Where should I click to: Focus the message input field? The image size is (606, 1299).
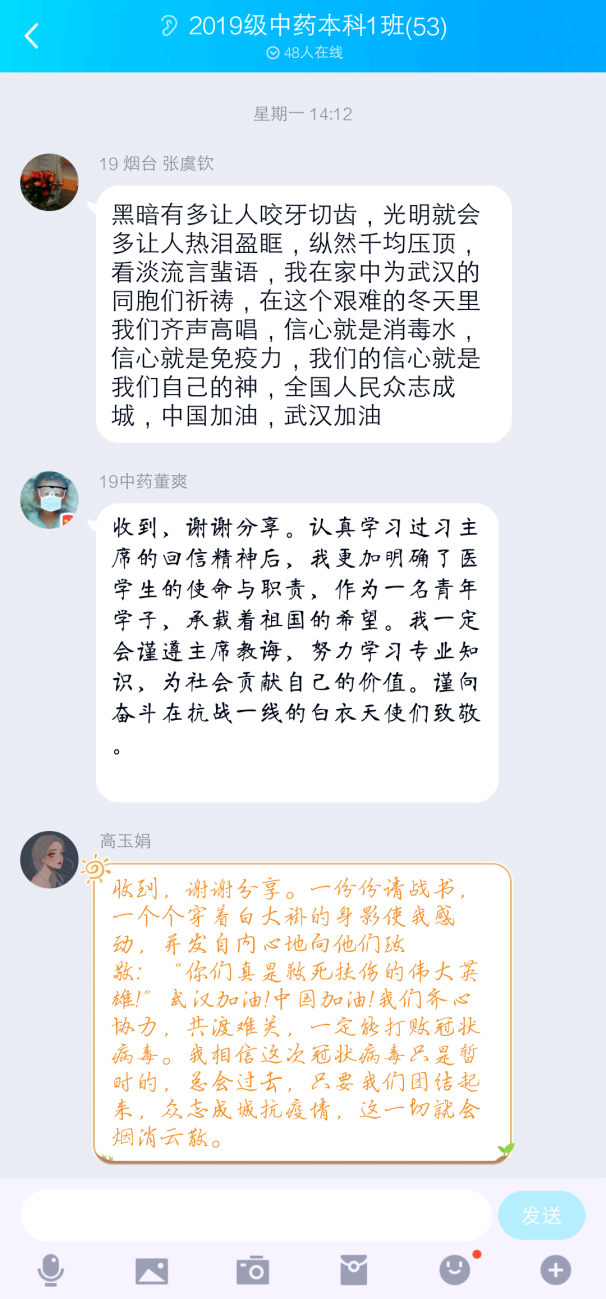pyautogui.click(x=255, y=1215)
